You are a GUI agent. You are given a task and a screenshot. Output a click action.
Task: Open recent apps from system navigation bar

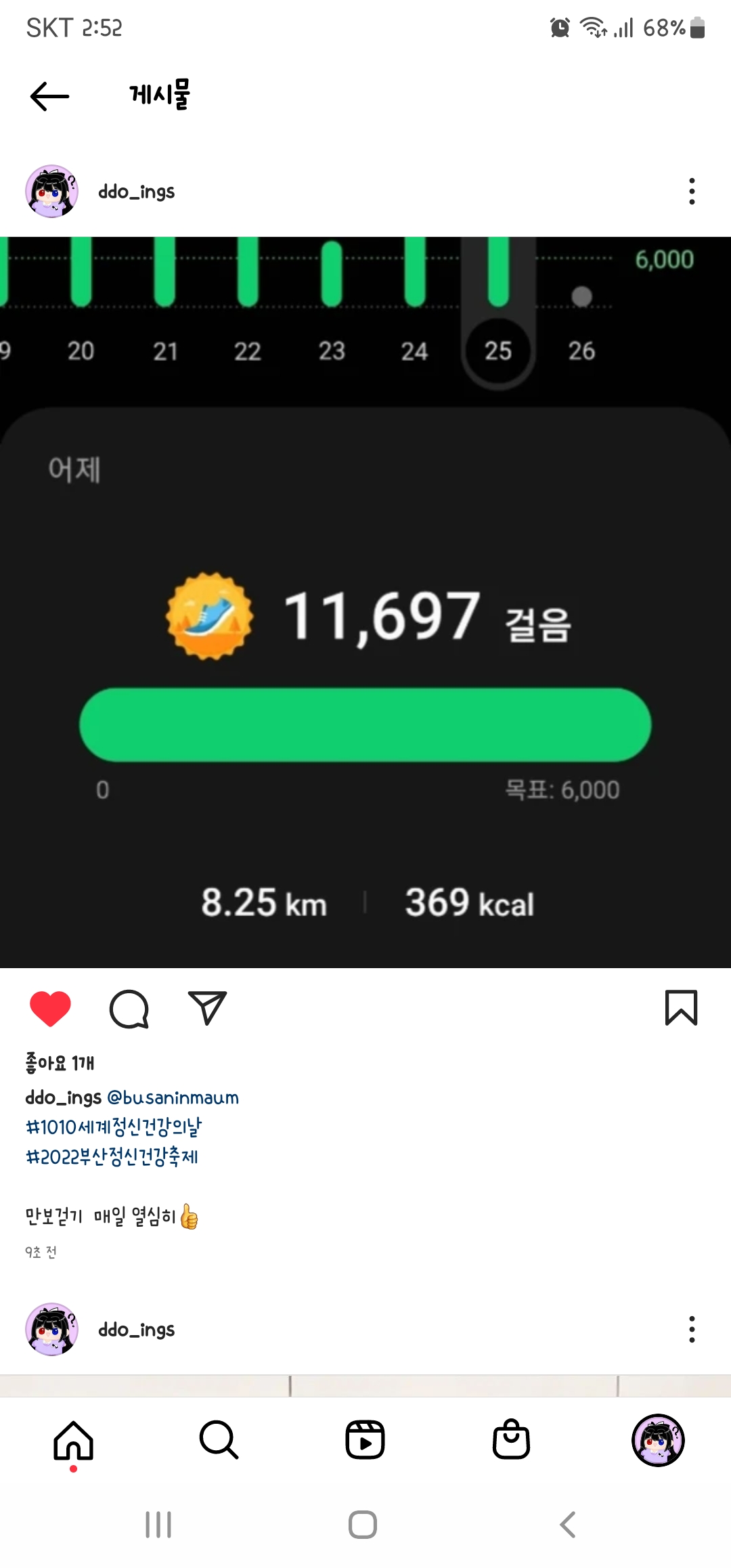click(158, 1525)
